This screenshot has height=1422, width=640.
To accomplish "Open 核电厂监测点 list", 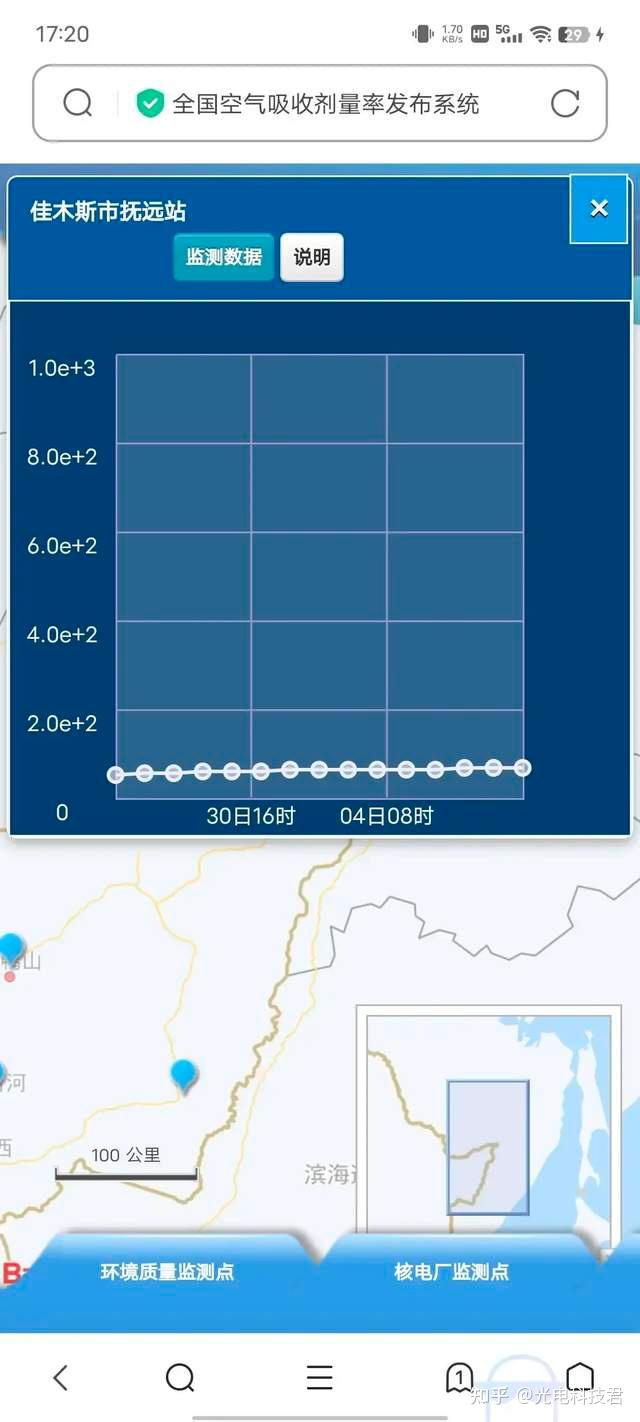I will [x=452, y=1272].
